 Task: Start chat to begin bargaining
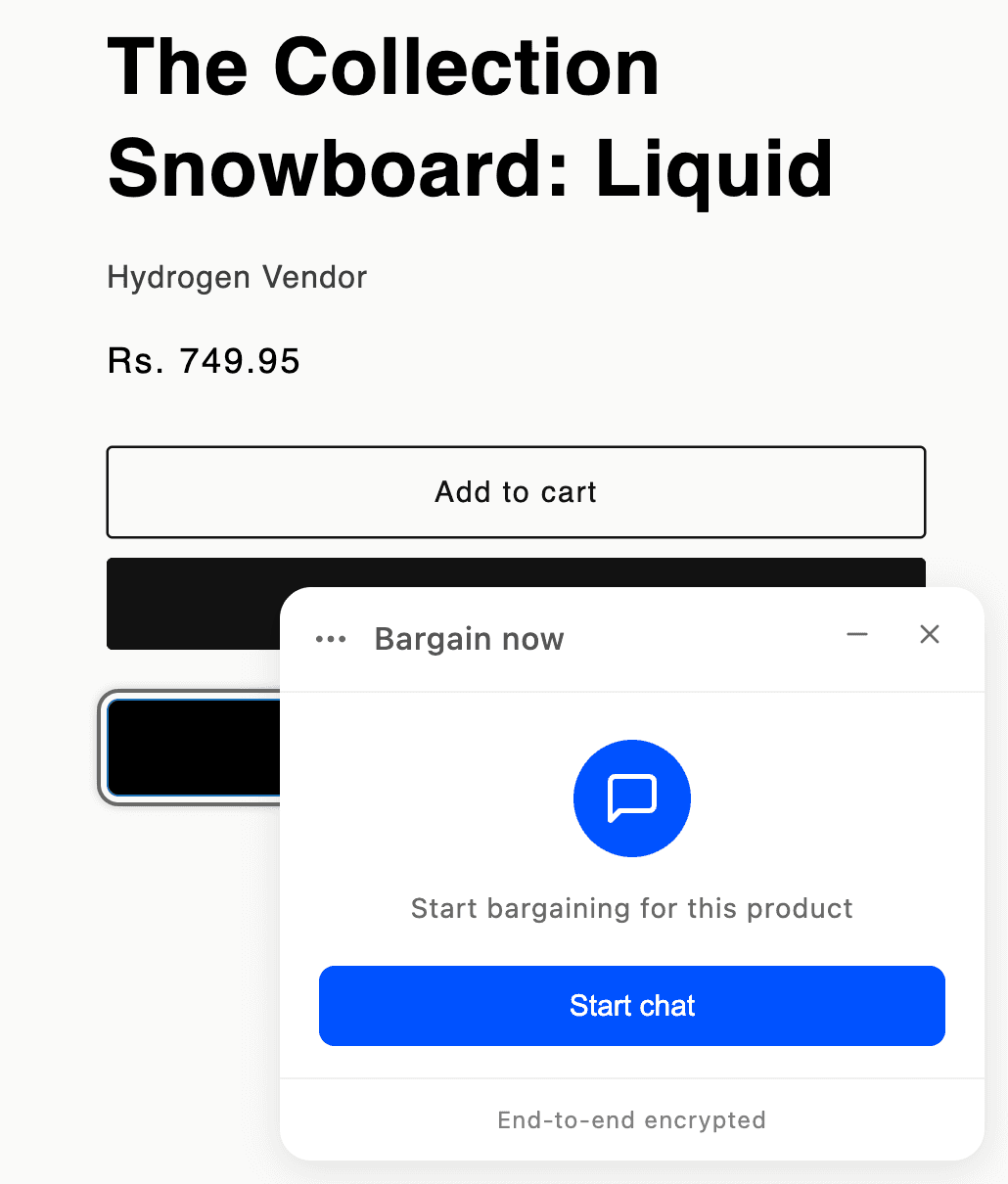click(x=631, y=1006)
